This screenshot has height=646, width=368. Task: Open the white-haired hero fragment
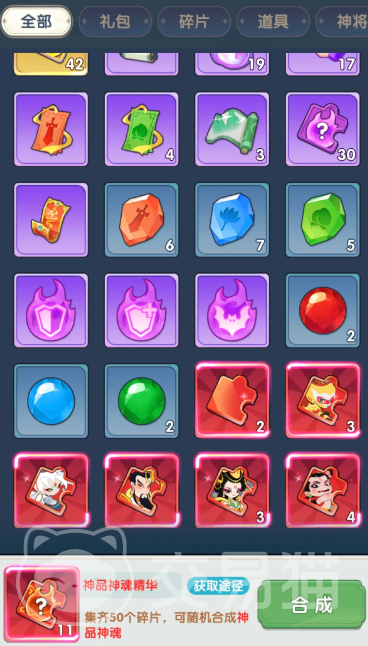51,491
